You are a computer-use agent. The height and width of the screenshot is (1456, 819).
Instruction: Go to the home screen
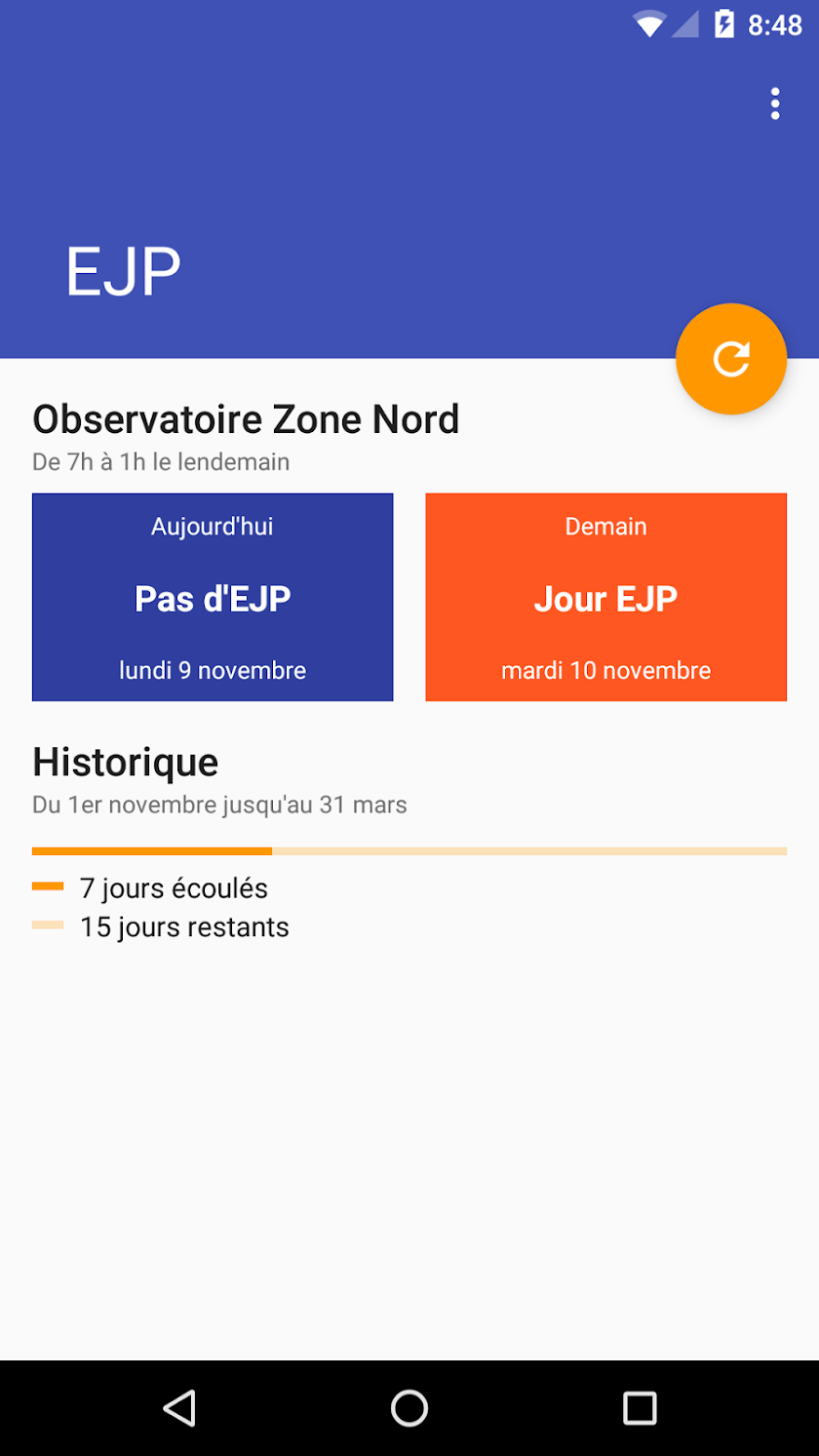tap(409, 1408)
